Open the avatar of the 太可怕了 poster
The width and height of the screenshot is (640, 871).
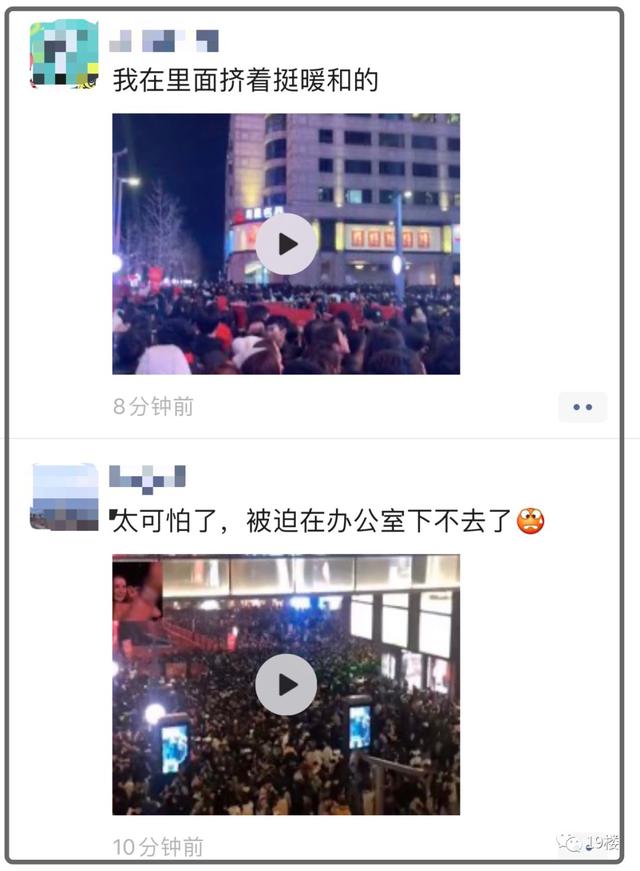(x=64, y=497)
